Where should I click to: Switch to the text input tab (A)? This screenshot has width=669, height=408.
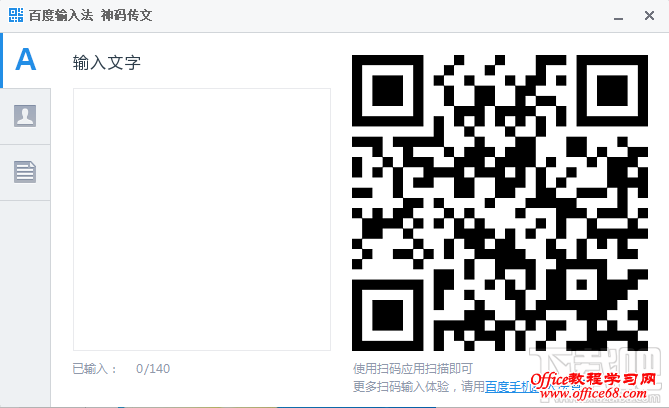pyautogui.click(x=26, y=60)
